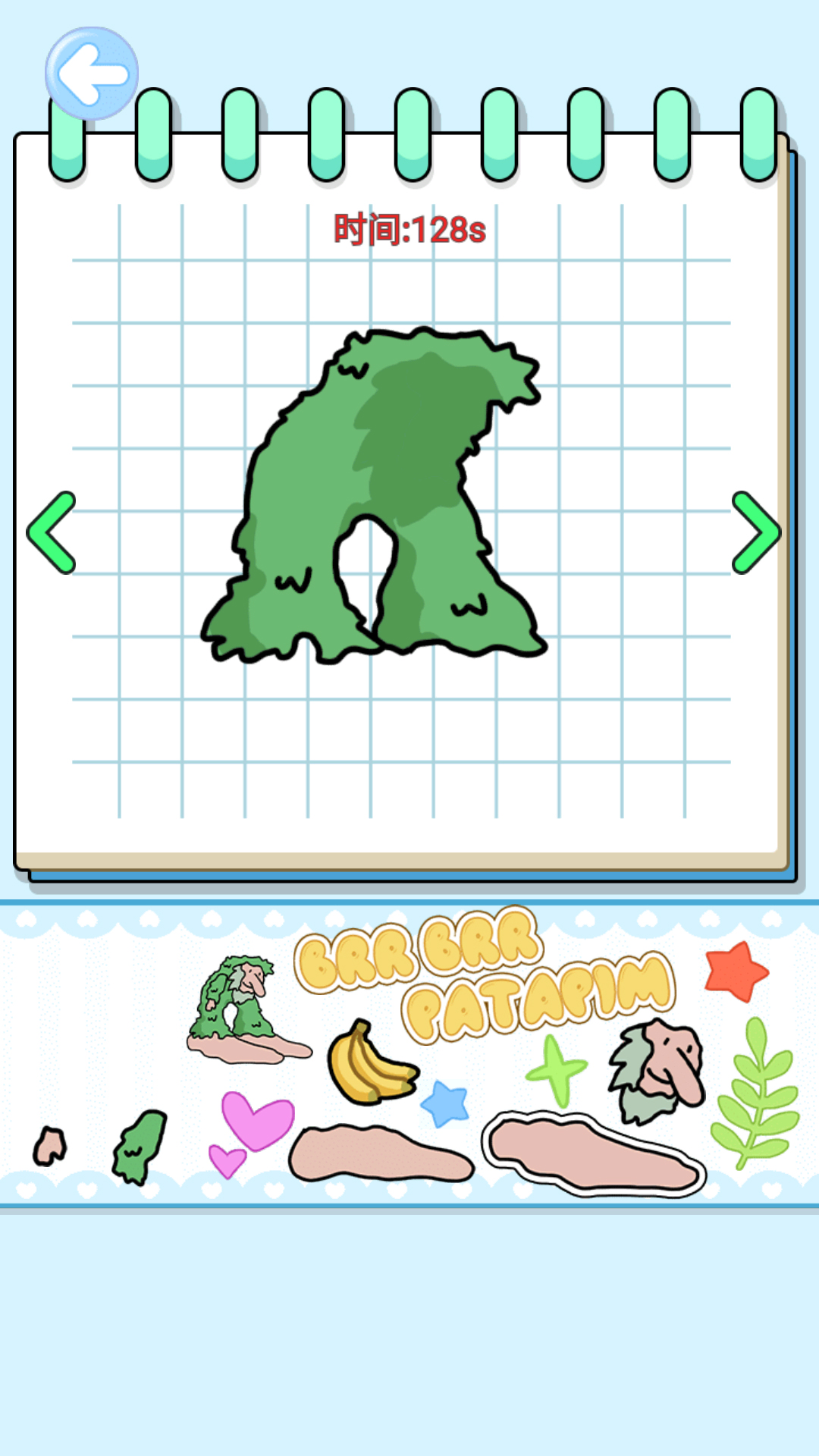Select the pink hearts sticker
This screenshot has width=819, height=1456.
point(250,1130)
